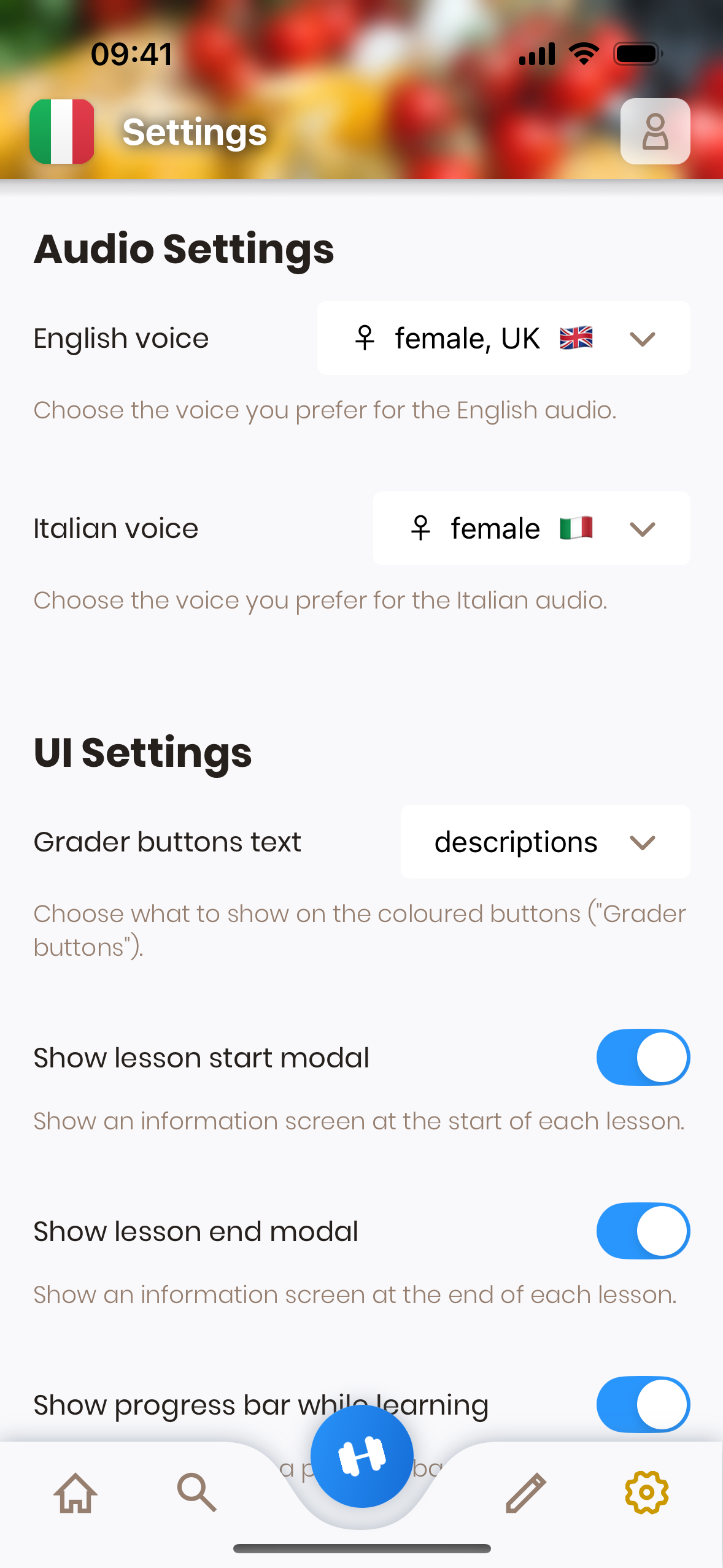Screen dimensions: 723x1568
Task: Expand the English voice dropdown
Action: 503,338
